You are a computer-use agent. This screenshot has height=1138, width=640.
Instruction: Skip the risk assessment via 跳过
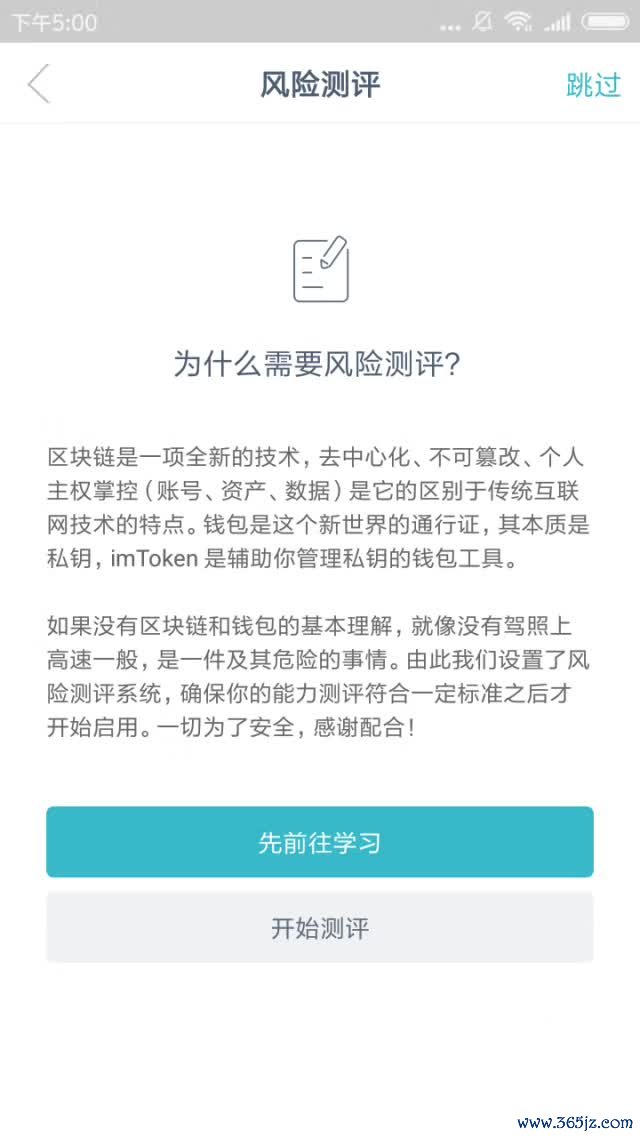(x=593, y=85)
